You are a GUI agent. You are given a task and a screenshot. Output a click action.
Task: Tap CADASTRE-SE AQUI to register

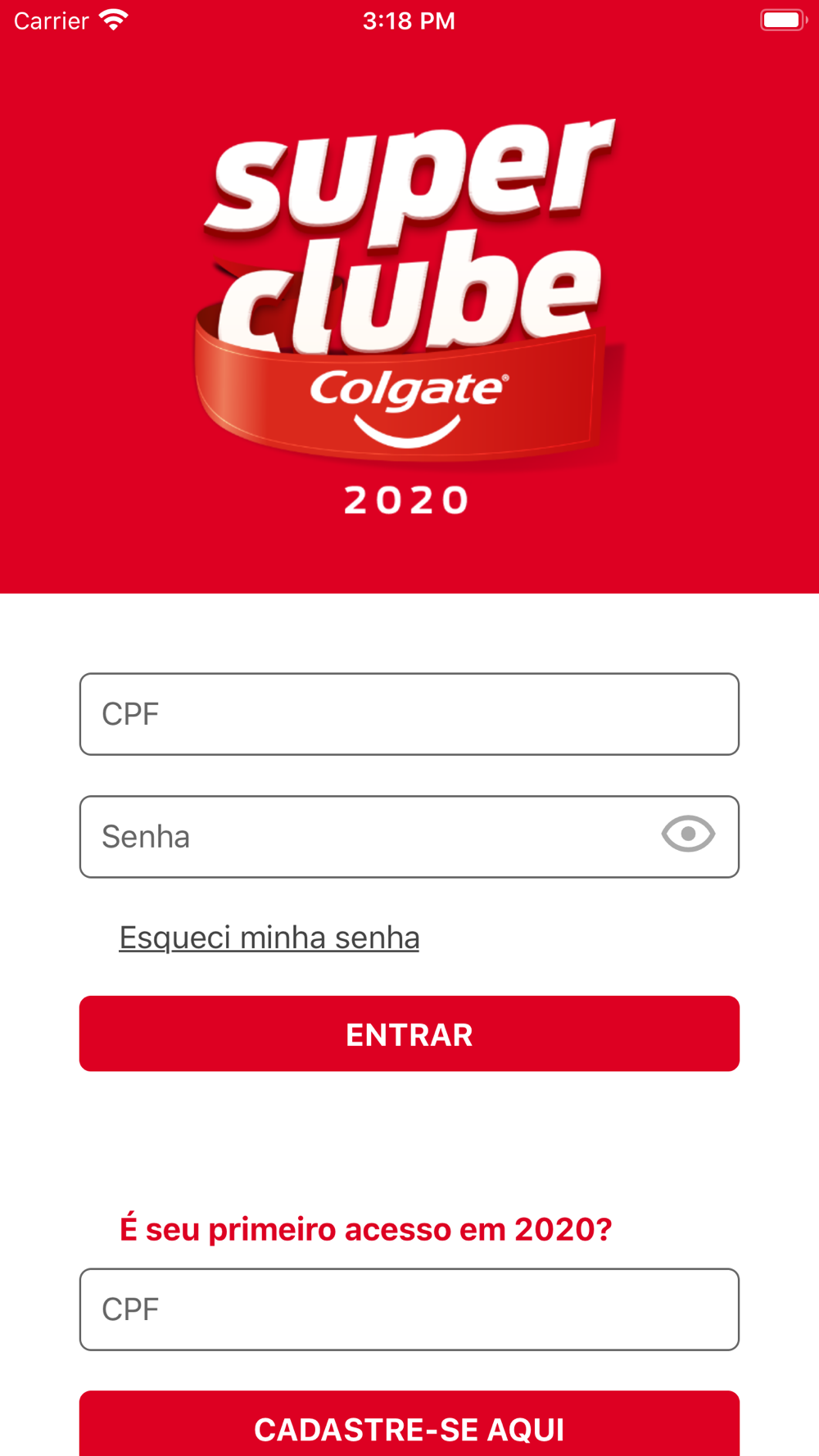409,1425
